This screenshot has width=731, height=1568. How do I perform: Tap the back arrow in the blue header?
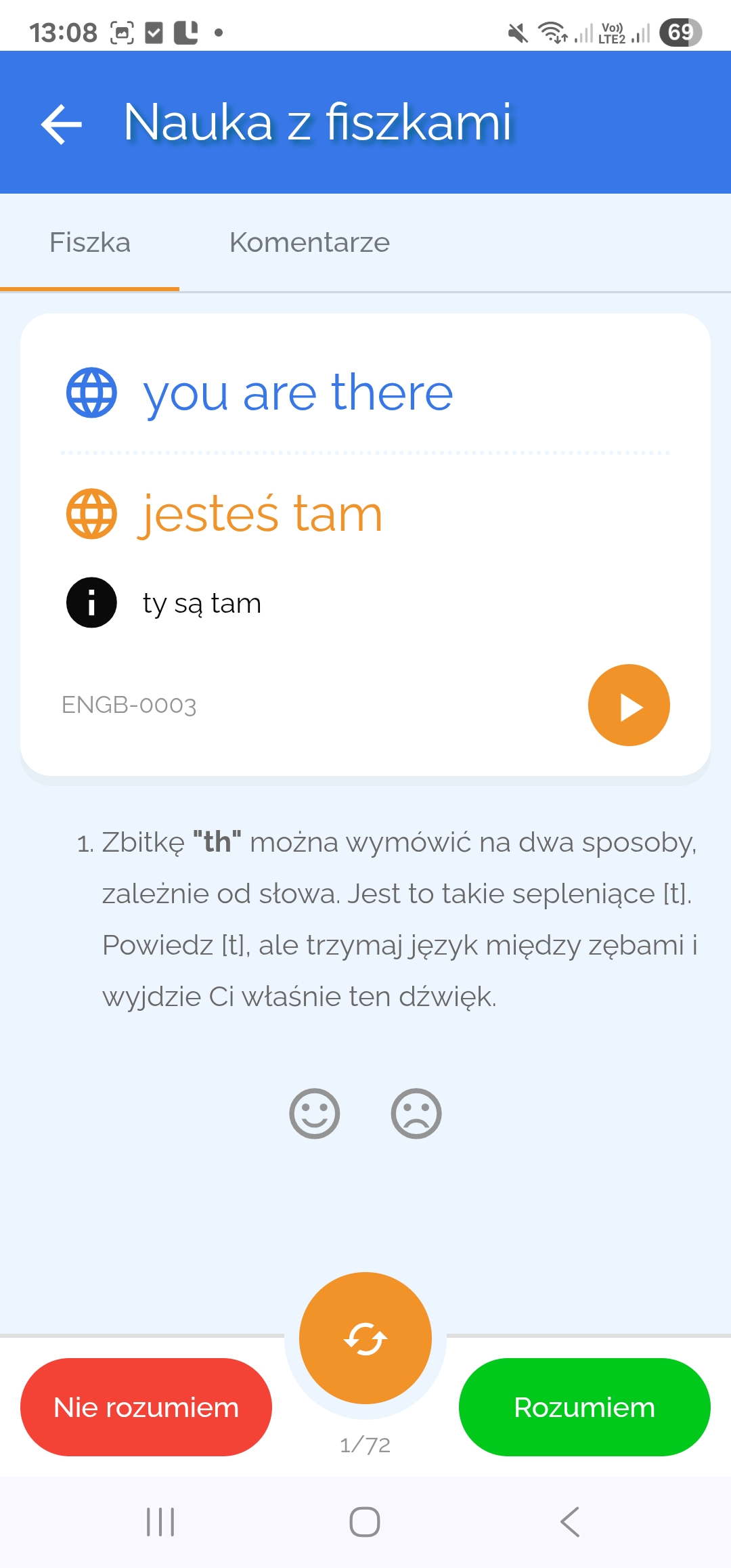tap(60, 124)
